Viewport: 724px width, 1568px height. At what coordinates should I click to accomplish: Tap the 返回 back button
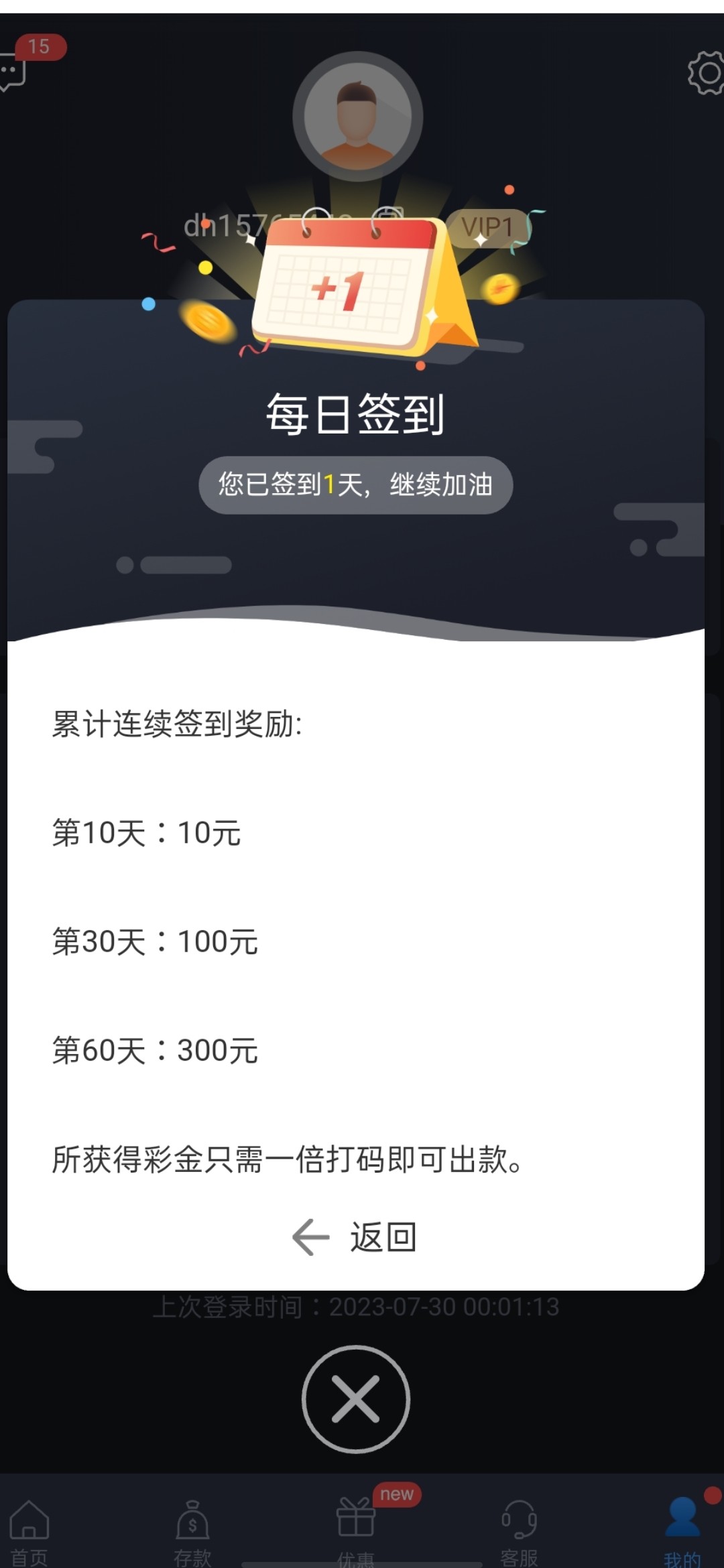click(355, 1237)
